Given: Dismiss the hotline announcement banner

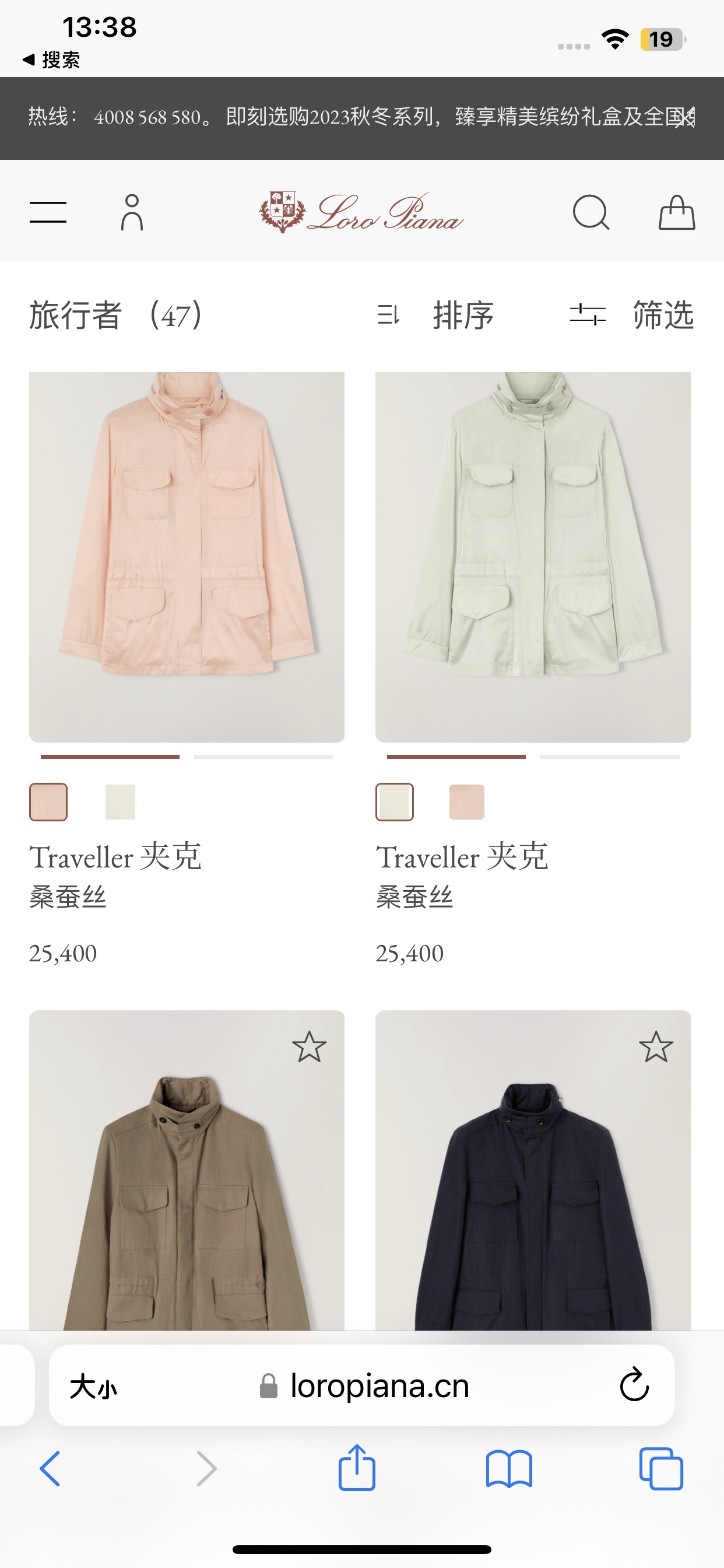Looking at the screenshot, I should click(684, 117).
